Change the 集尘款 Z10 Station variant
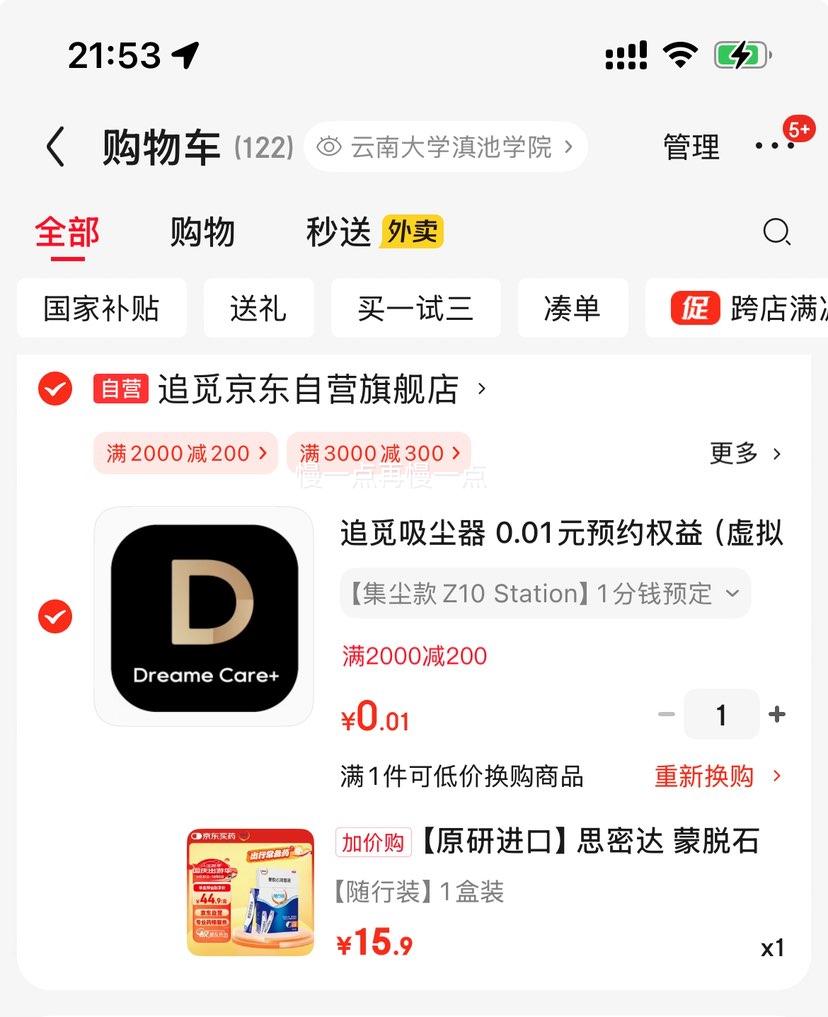Screen dimensions: 828x1017 click(x=544, y=593)
